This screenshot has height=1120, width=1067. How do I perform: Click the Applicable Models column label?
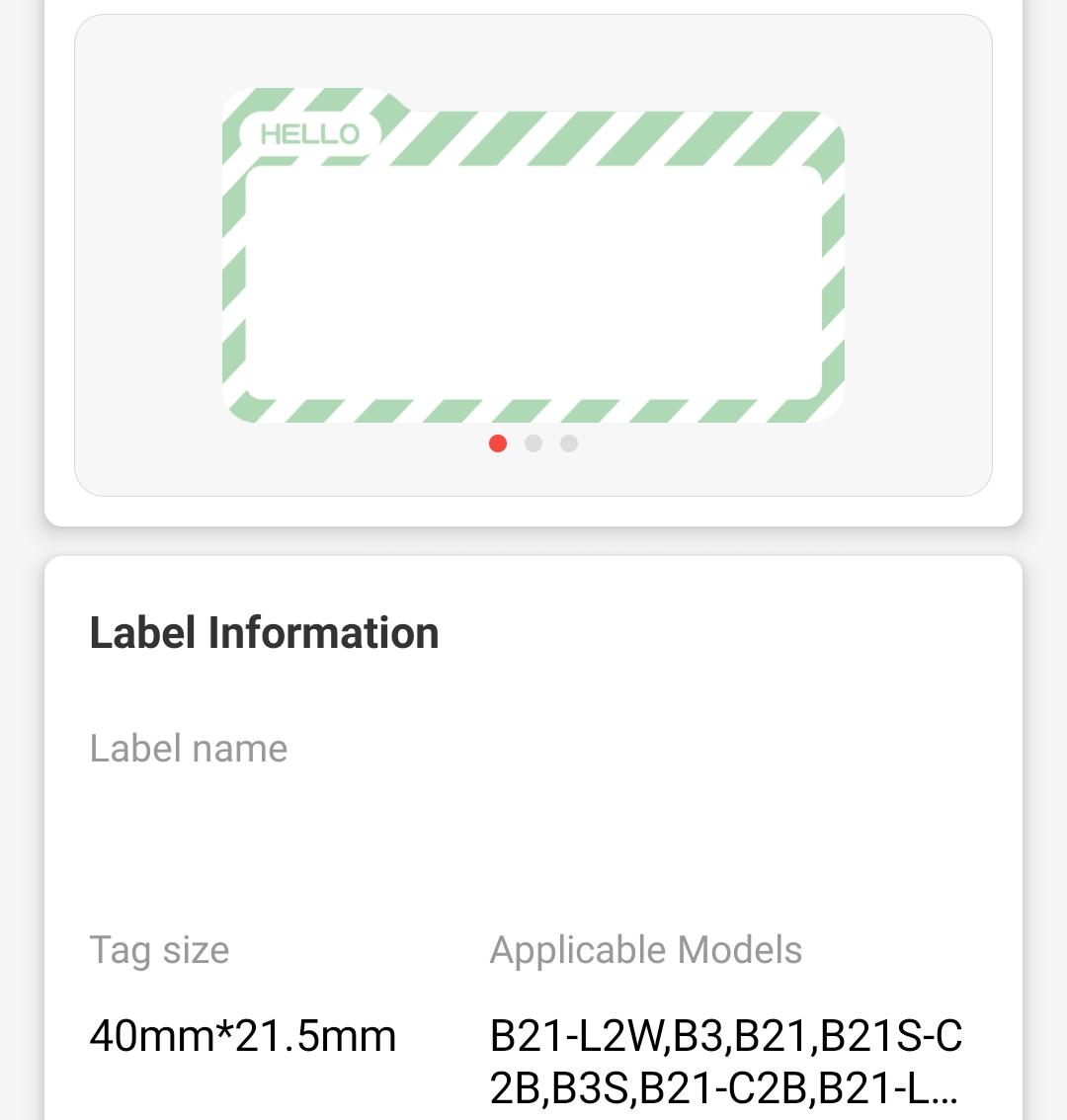tap(647, 951)
